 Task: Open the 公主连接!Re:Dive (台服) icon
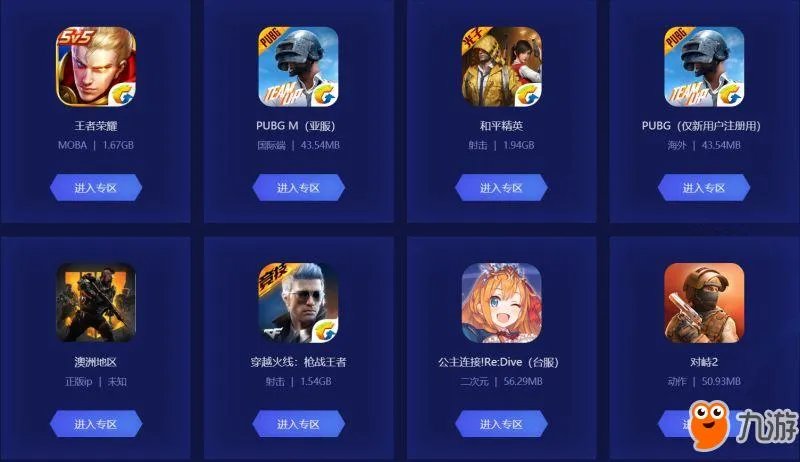[x=501, y=303]
